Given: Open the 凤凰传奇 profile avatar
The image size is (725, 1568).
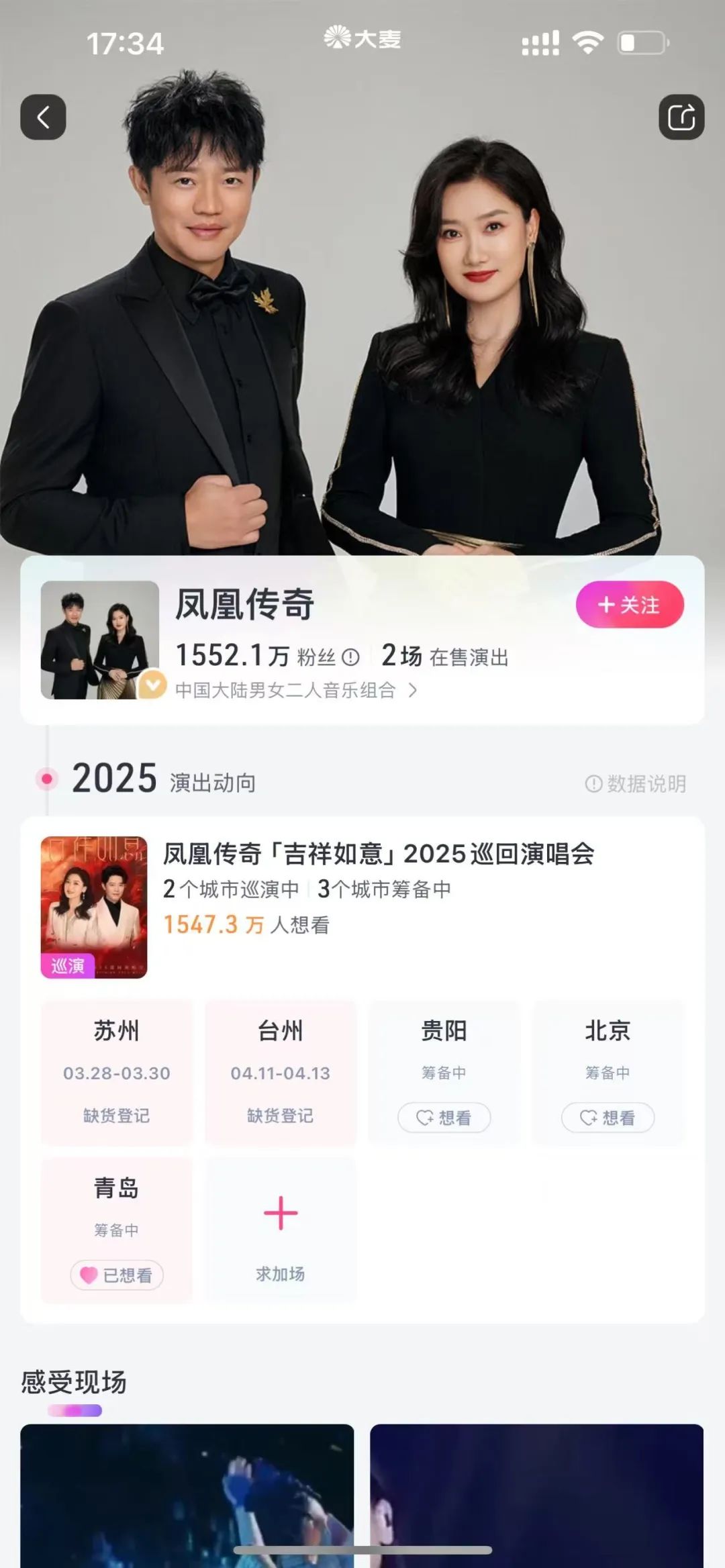Looking at the screenshot, I should 99,640.
